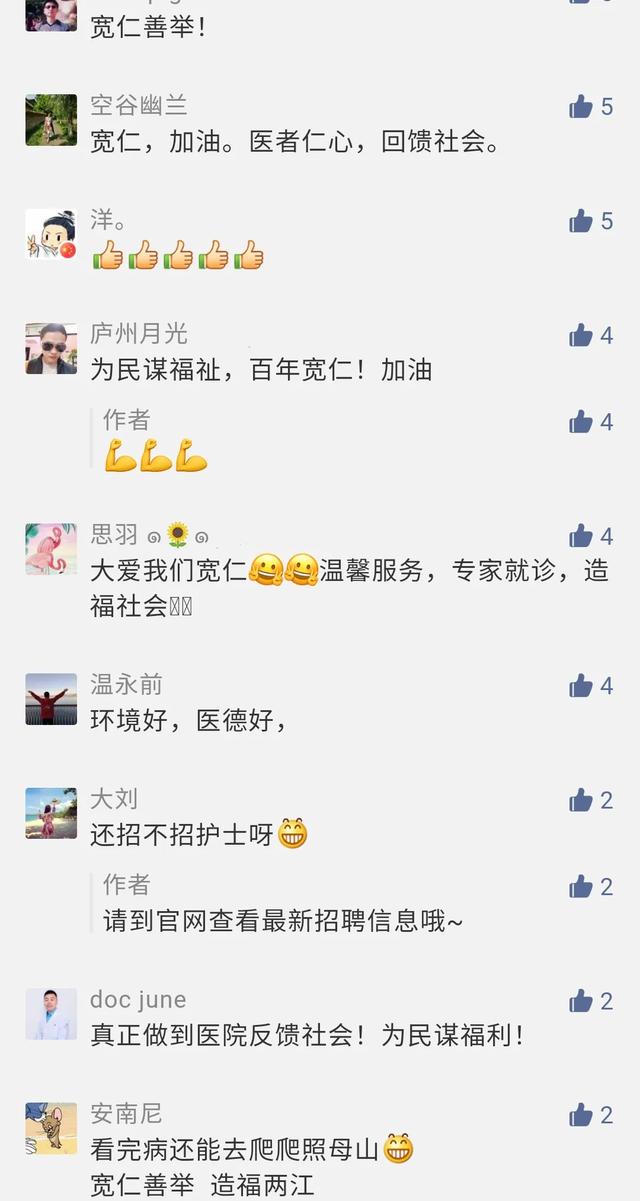Like 安南尼's comment about 照母山
Image resolution: width=640 pixels, height=1201 pixels.
[581, 1115]
